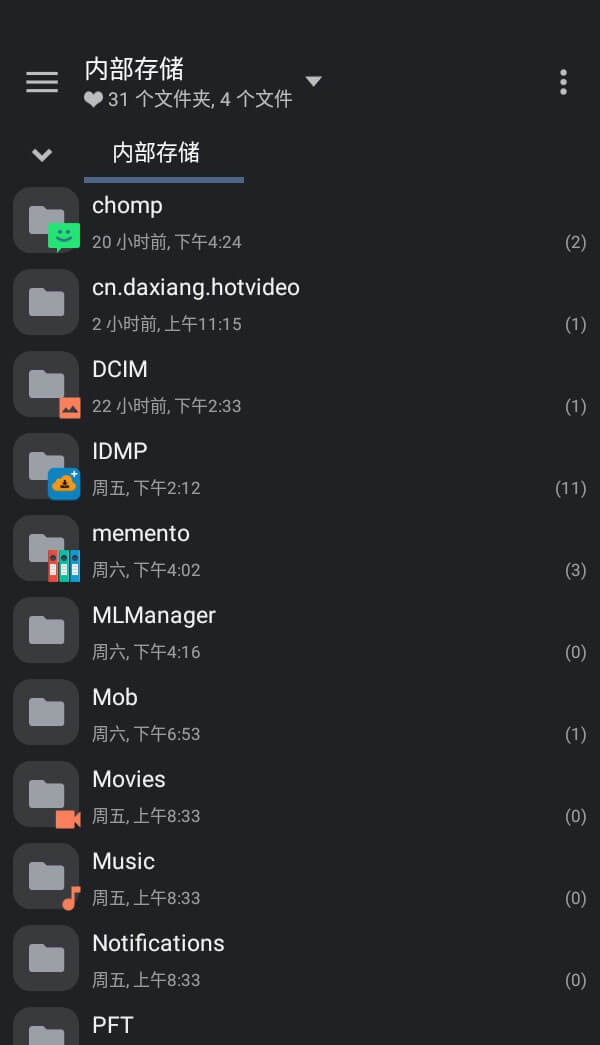The height and width of the screenshot is (1045, 600).
Task: Select the 内部存储 tab
Action: pos(157,153)
